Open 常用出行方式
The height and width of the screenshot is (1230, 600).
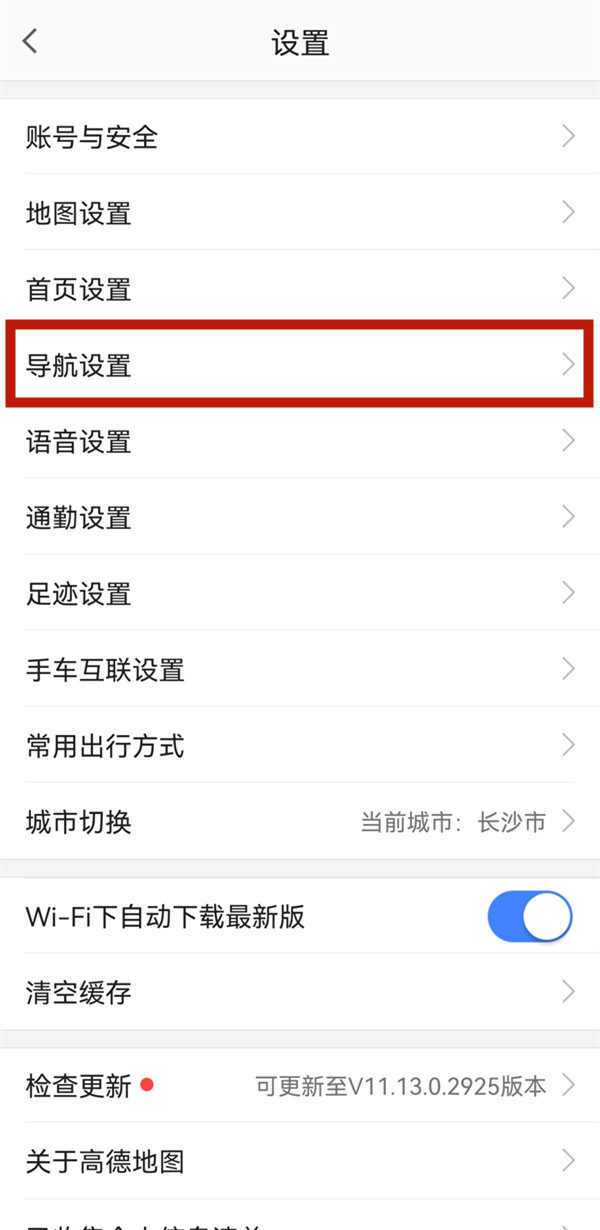coord(300,746)
